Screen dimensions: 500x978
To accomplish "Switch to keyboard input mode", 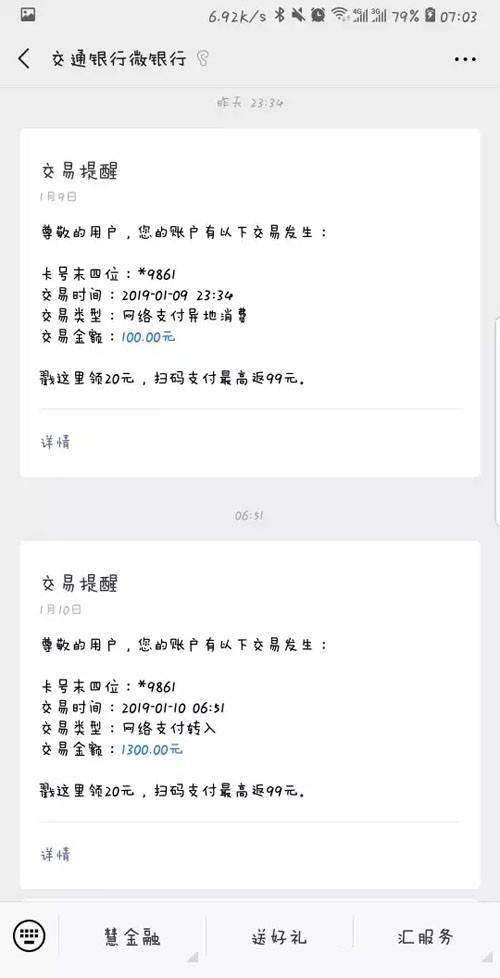I will click(29, 934).
